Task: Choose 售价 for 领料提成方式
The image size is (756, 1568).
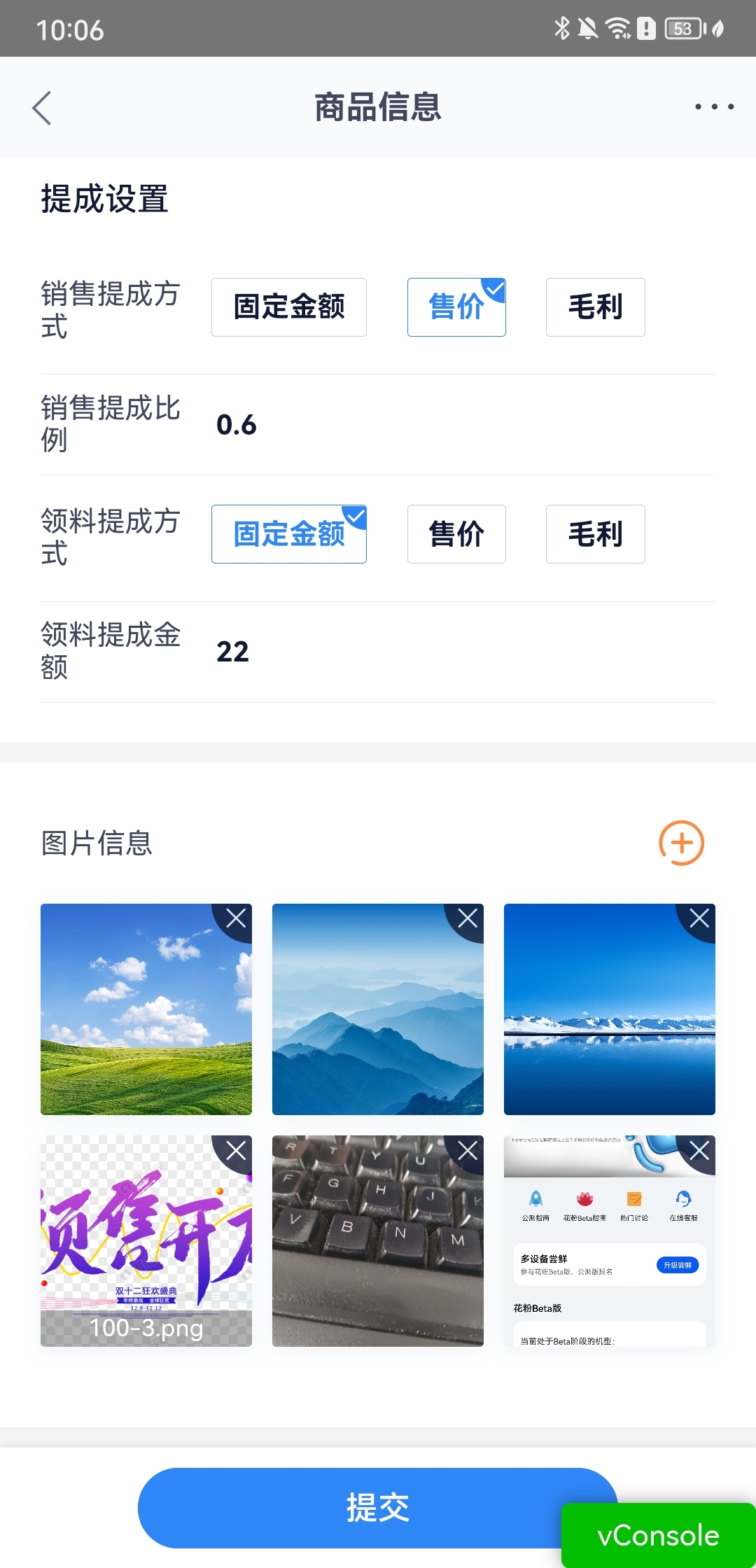Action: (x=456, y=534)
